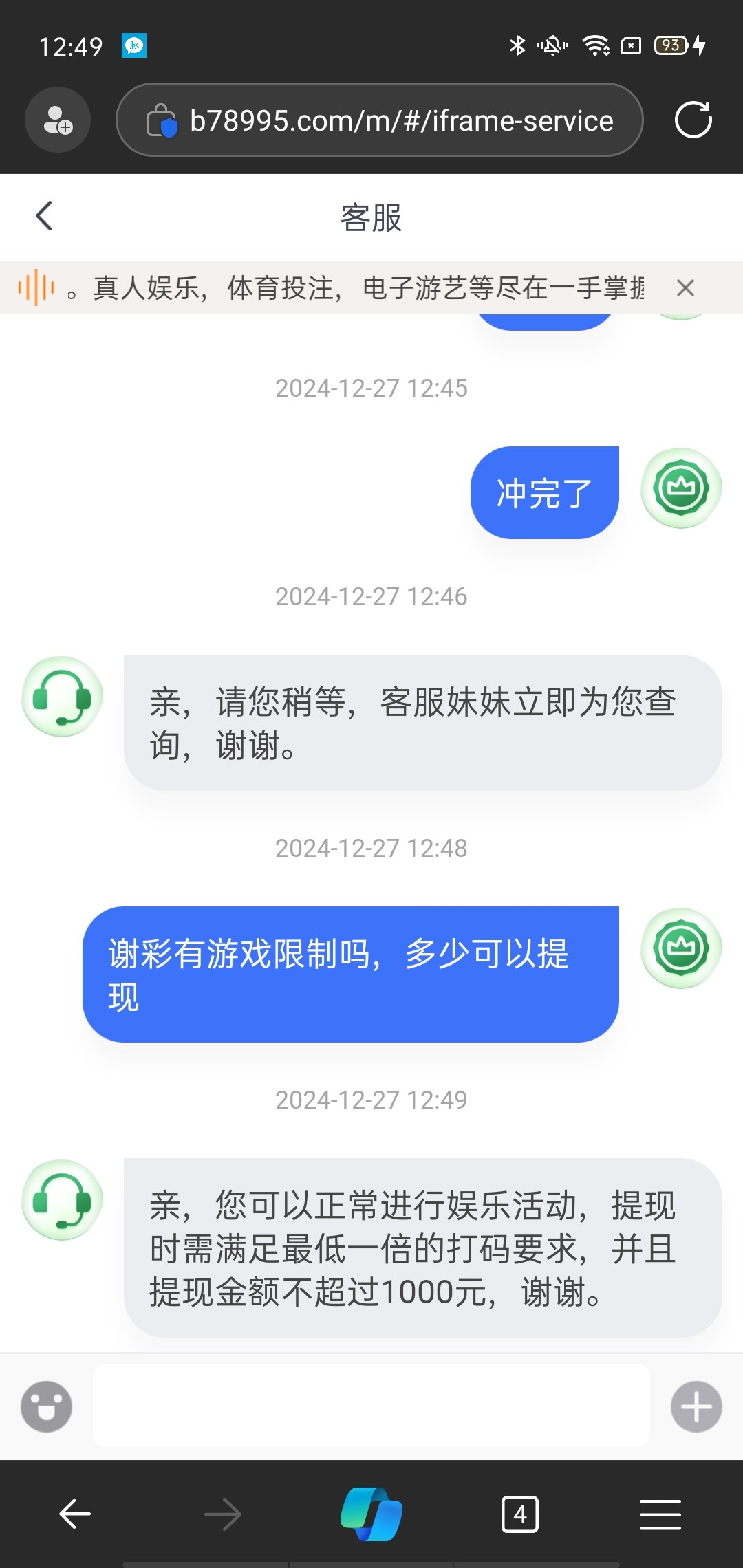Open the browser hamburger menu

pyautogui.click(x=660, y=1514)
